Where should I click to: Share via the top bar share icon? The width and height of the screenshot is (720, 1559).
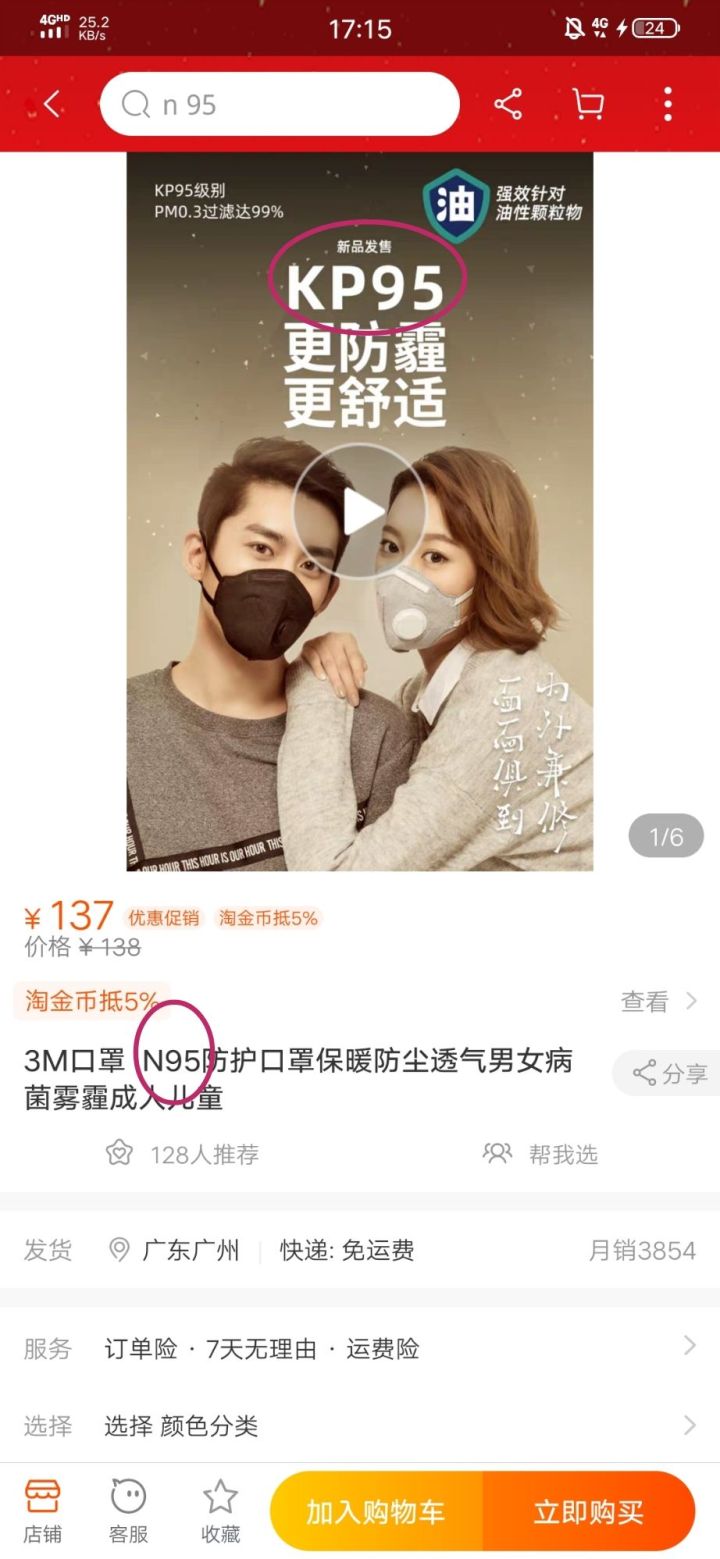[508, 104]
